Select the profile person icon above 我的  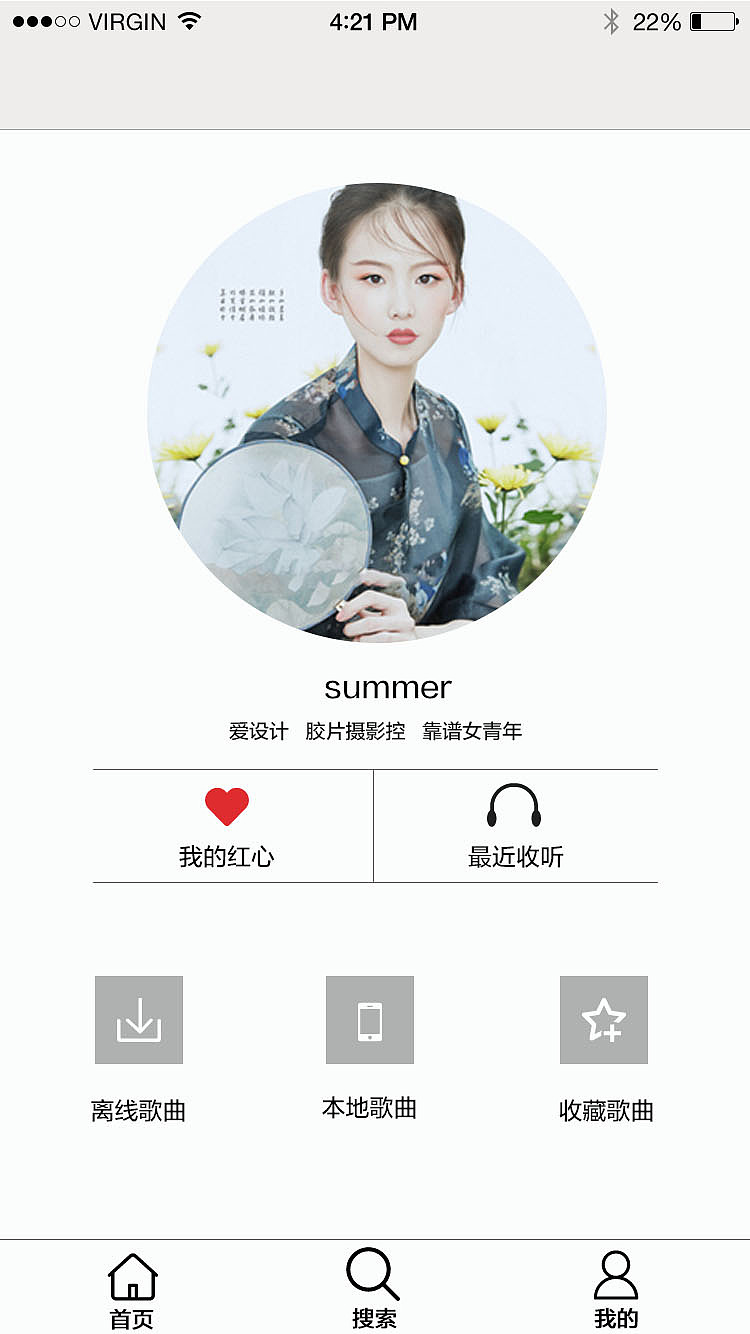[617, 1274]
